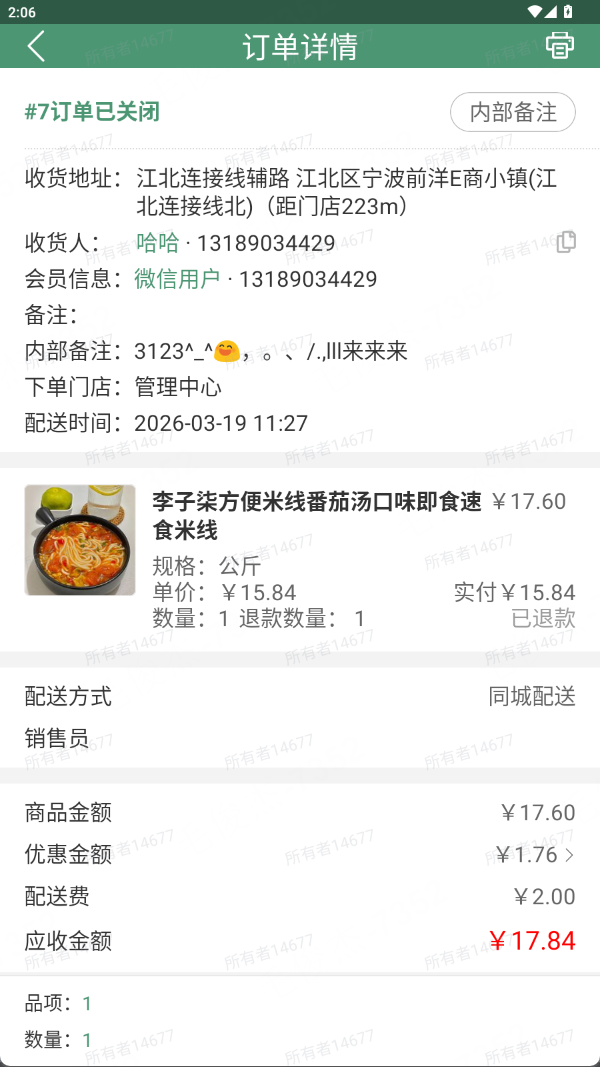
Task: Go back from order details
Action: (x=37, y=46)
